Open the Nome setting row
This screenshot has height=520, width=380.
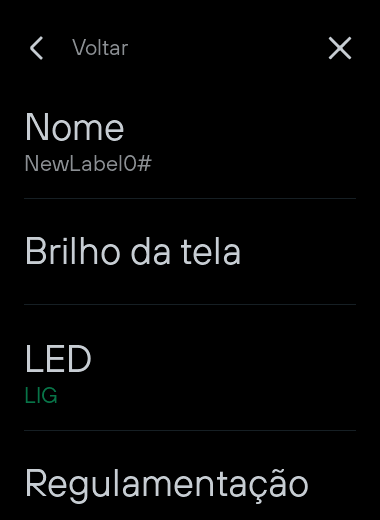pyautogui.click(x=190, y=142)
